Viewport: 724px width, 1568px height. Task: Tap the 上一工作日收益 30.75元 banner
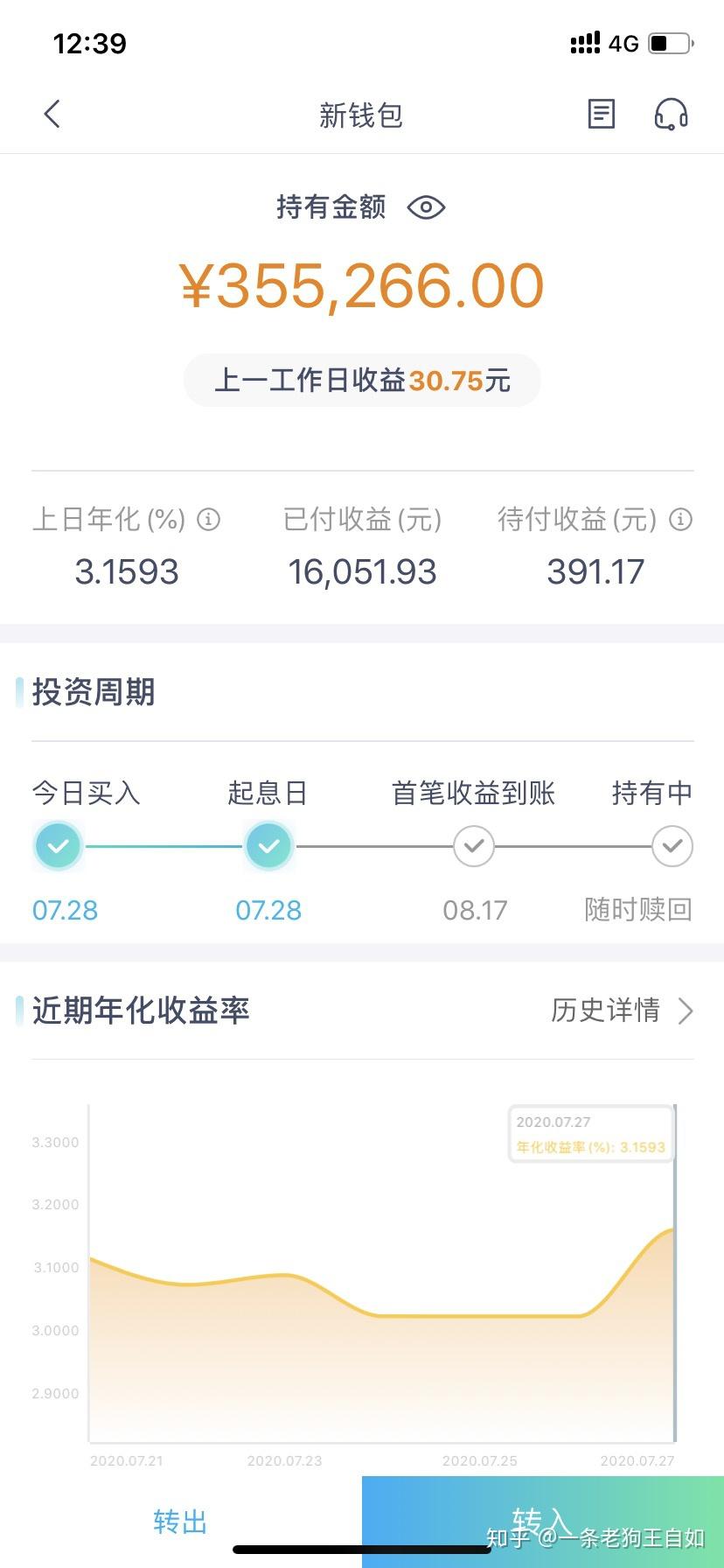[362, 380]
